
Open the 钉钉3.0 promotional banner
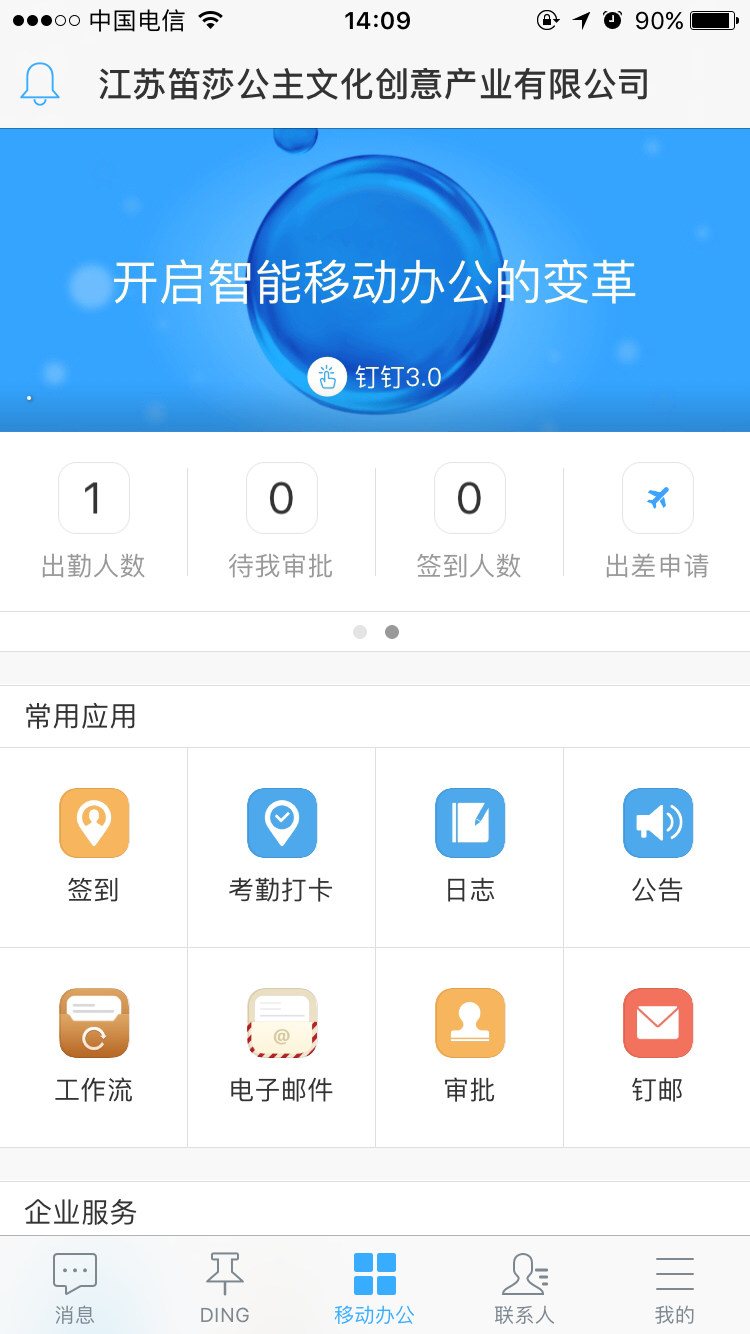pos(375,281)
